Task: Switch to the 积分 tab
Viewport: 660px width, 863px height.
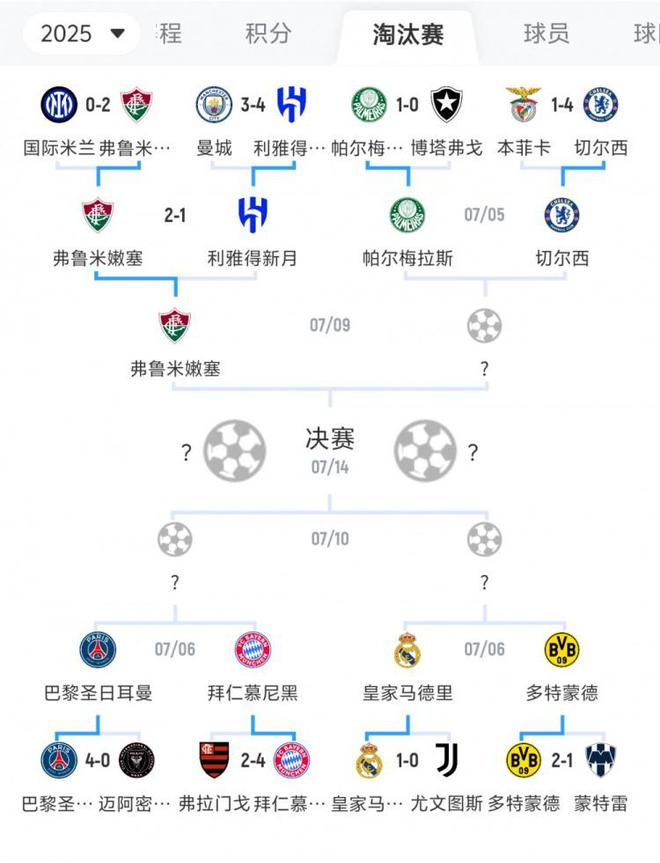Action: coord(268,34)
